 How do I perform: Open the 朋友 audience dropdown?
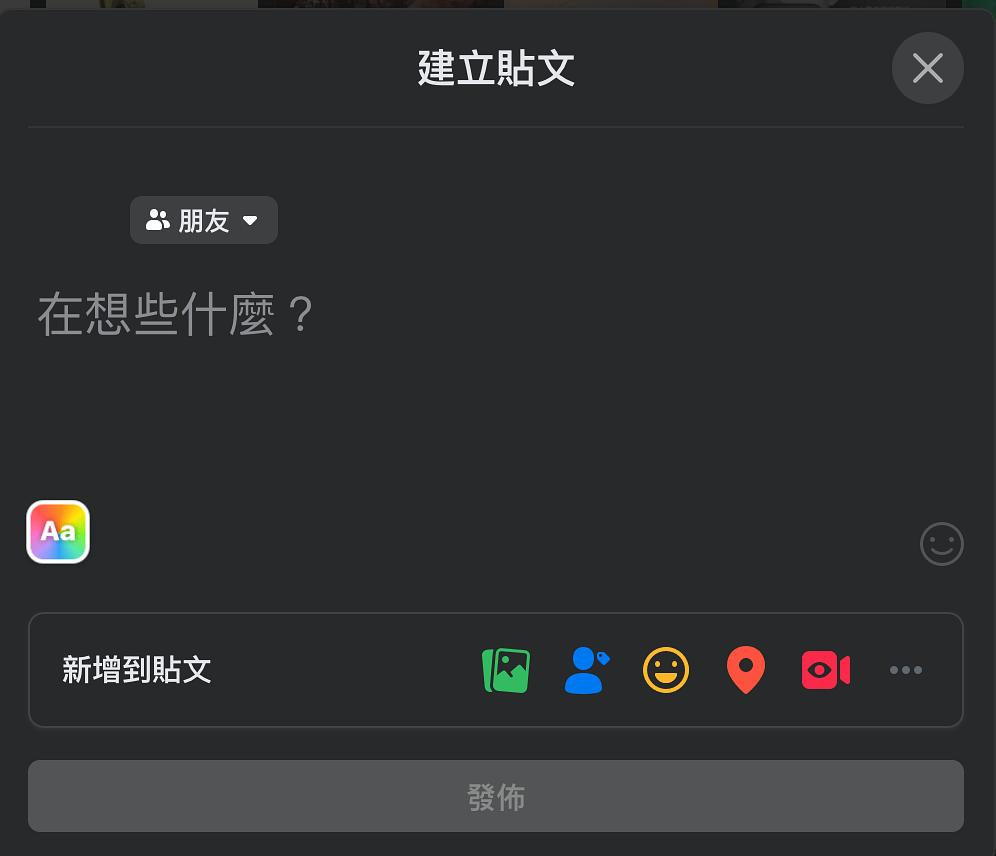tap(204, 220)
